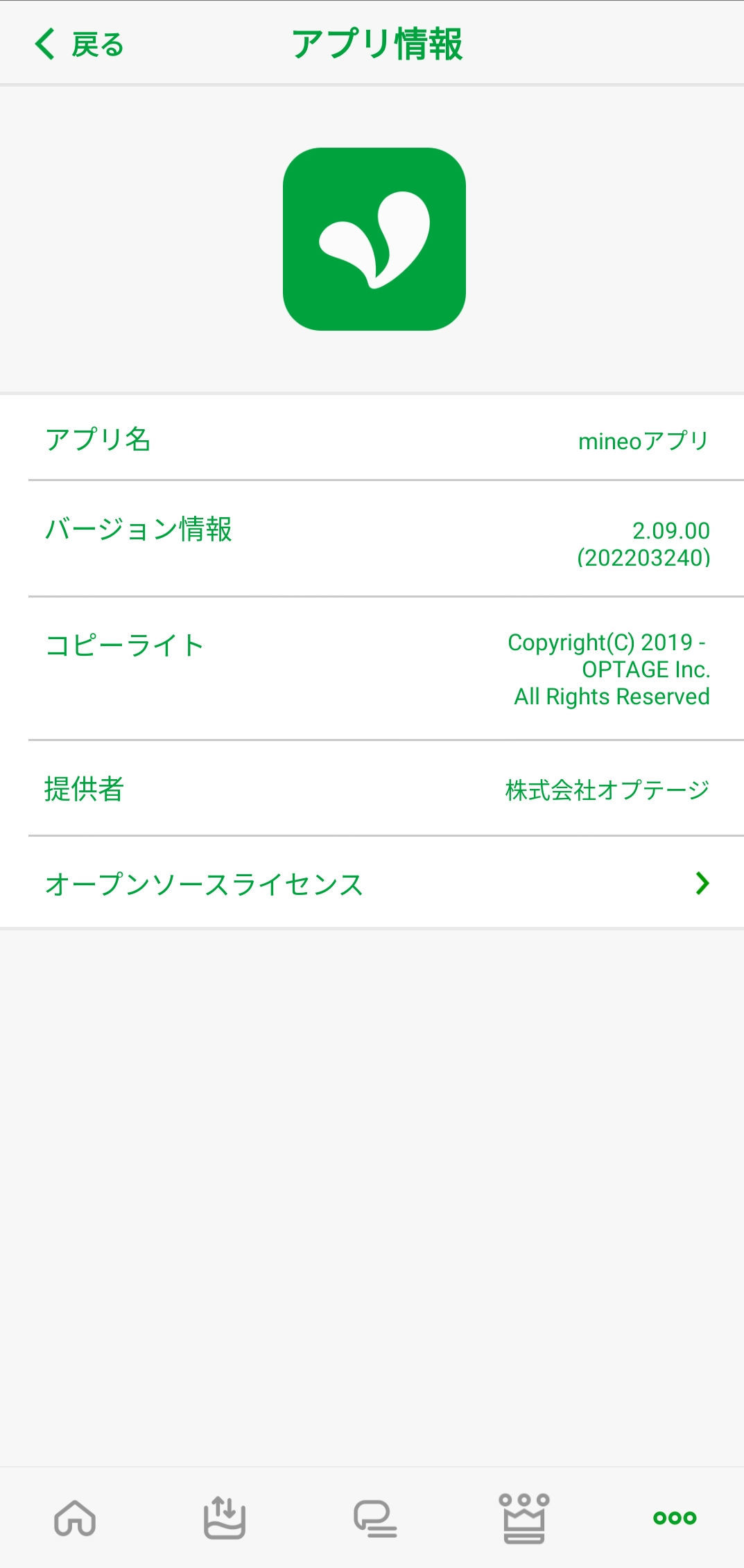Open the chat bubble tab

375,1517
